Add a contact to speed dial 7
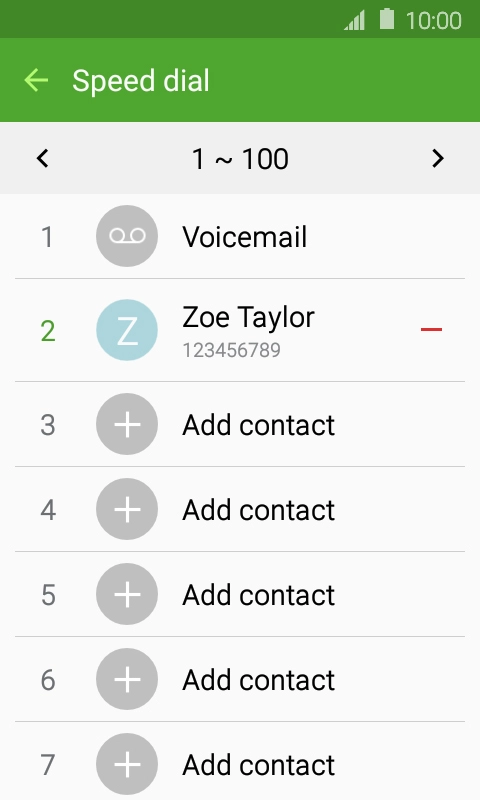The width and height of the screenshot is (480, 800). [x=240, y=761]
